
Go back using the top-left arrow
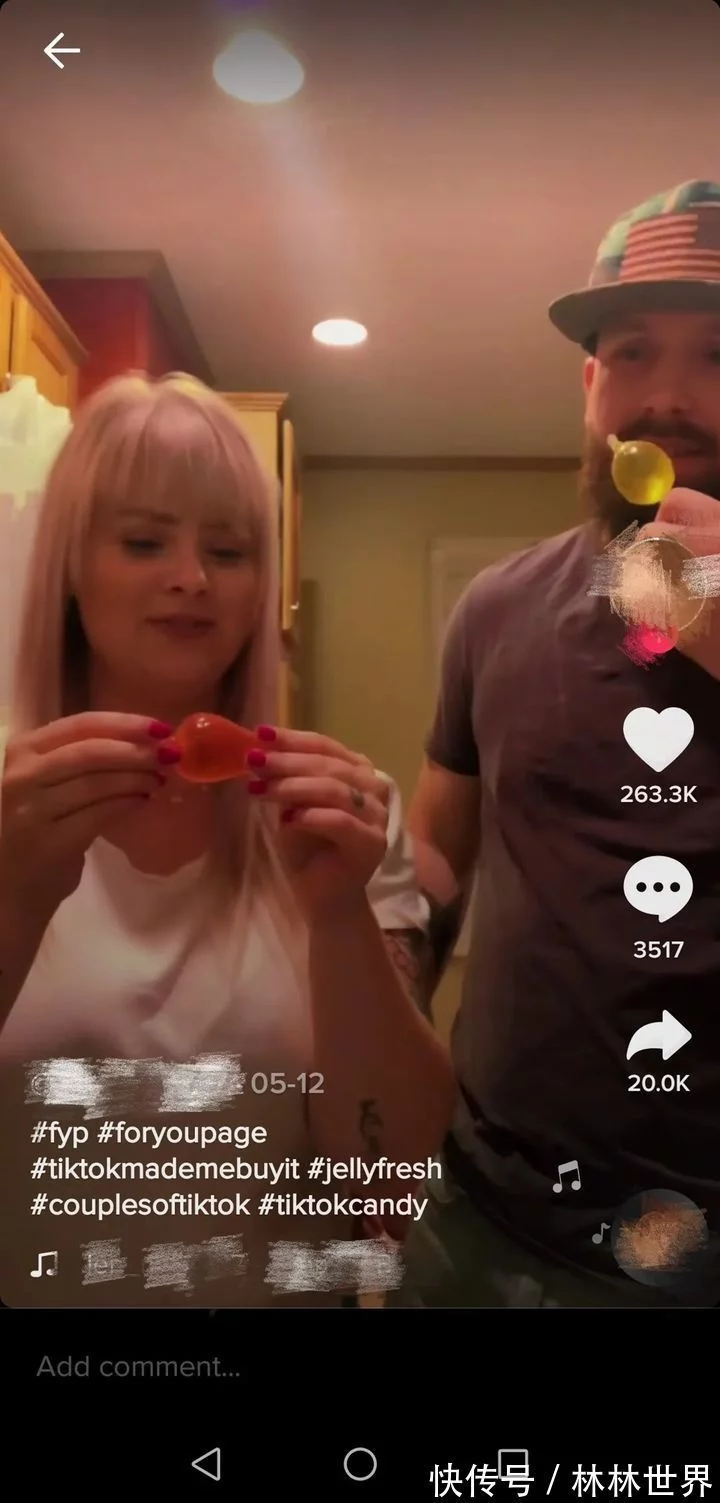[61, 50]
